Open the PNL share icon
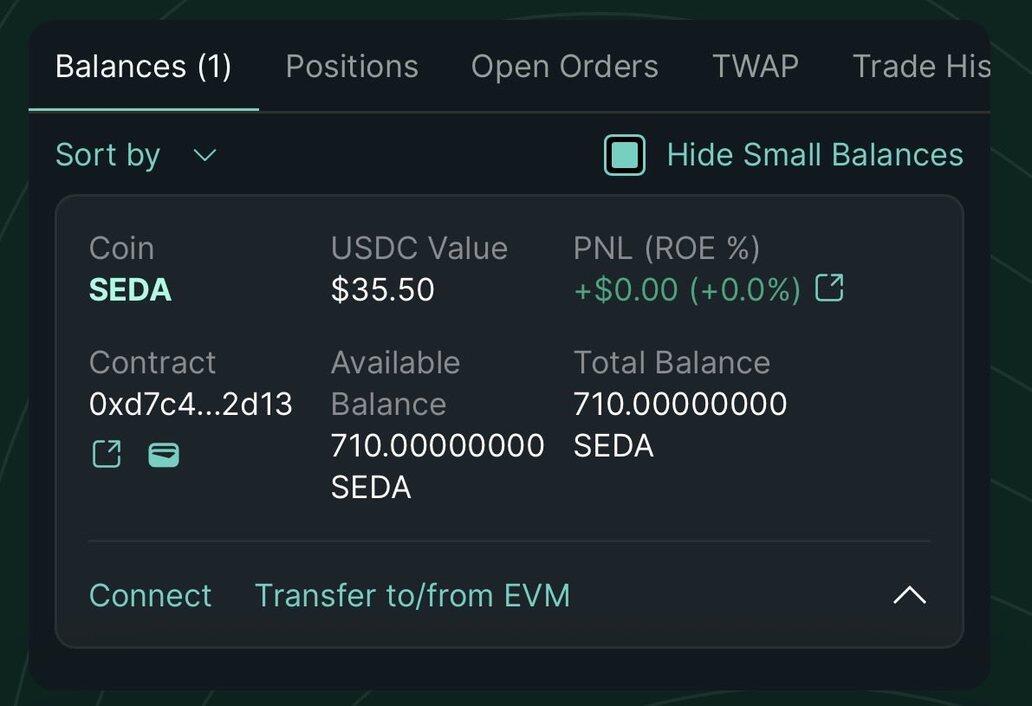This screenshot has width=1032, height=706. coord(830,289)
